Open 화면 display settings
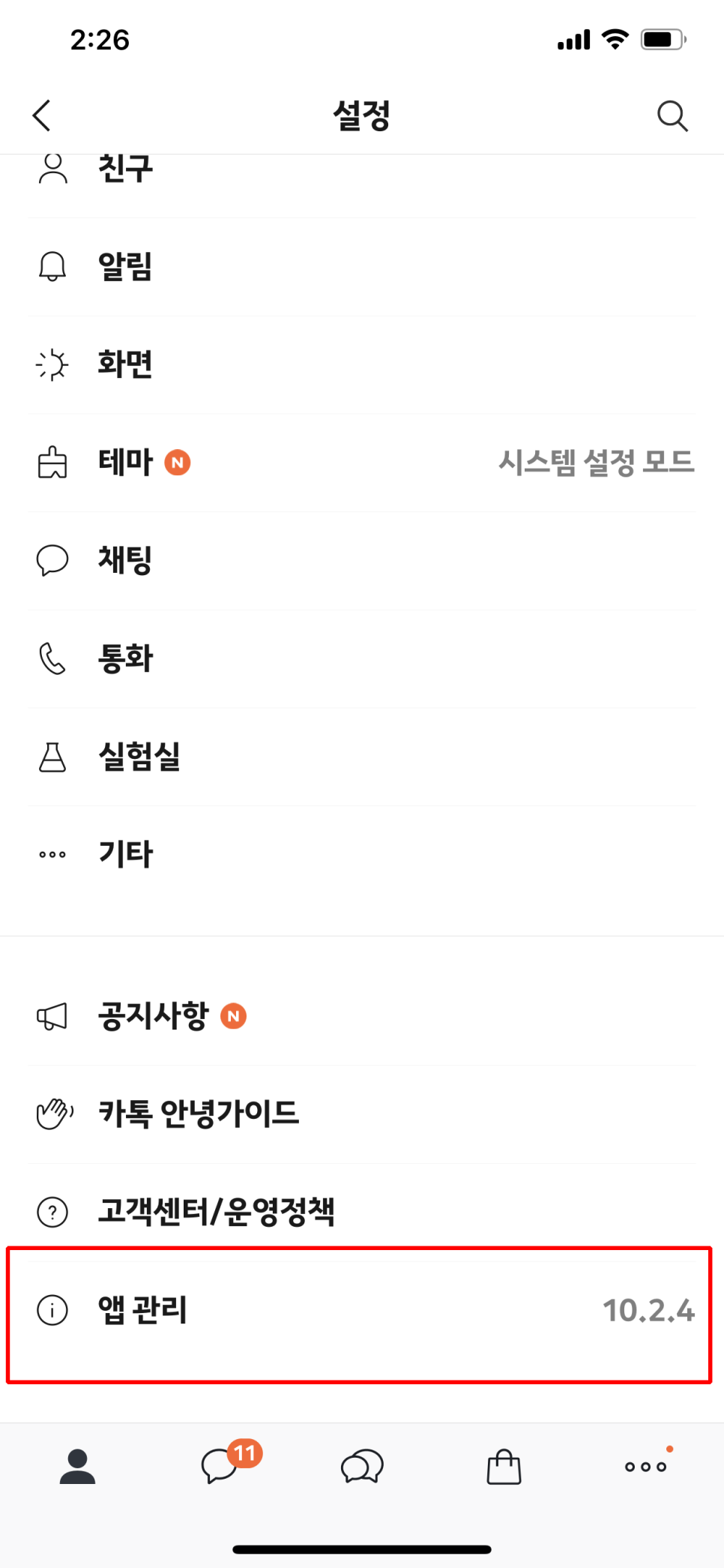 pyautogui.click(x=362, y=365)
